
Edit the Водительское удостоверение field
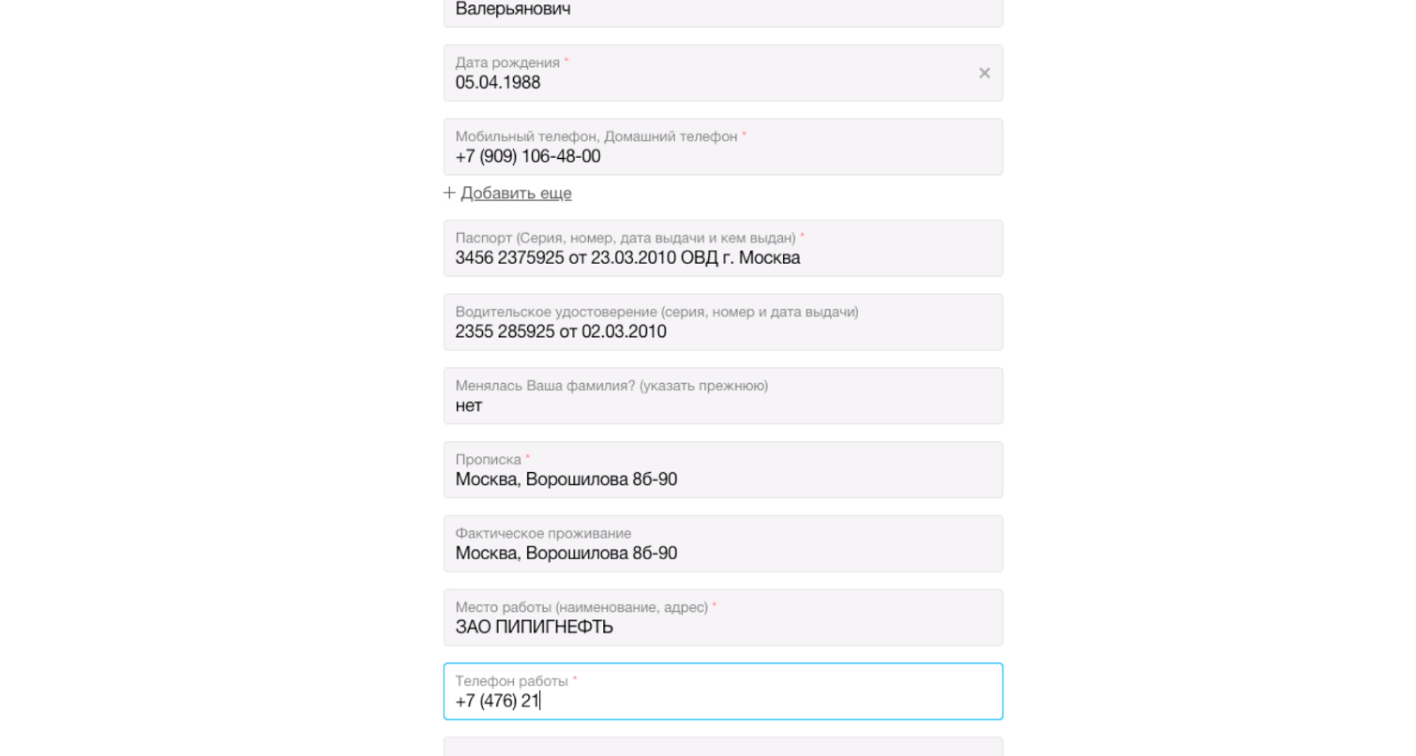722,323
